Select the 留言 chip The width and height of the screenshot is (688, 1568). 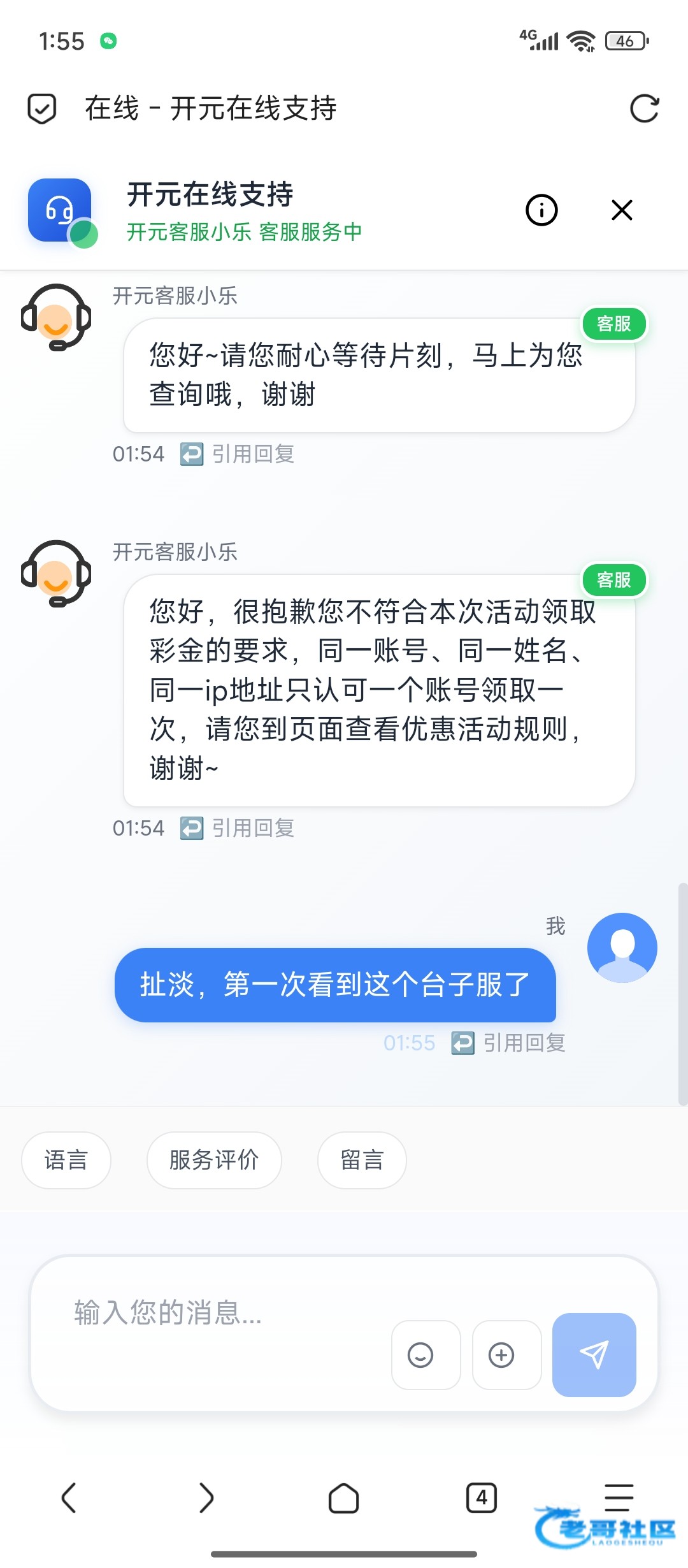[362, 1160]
